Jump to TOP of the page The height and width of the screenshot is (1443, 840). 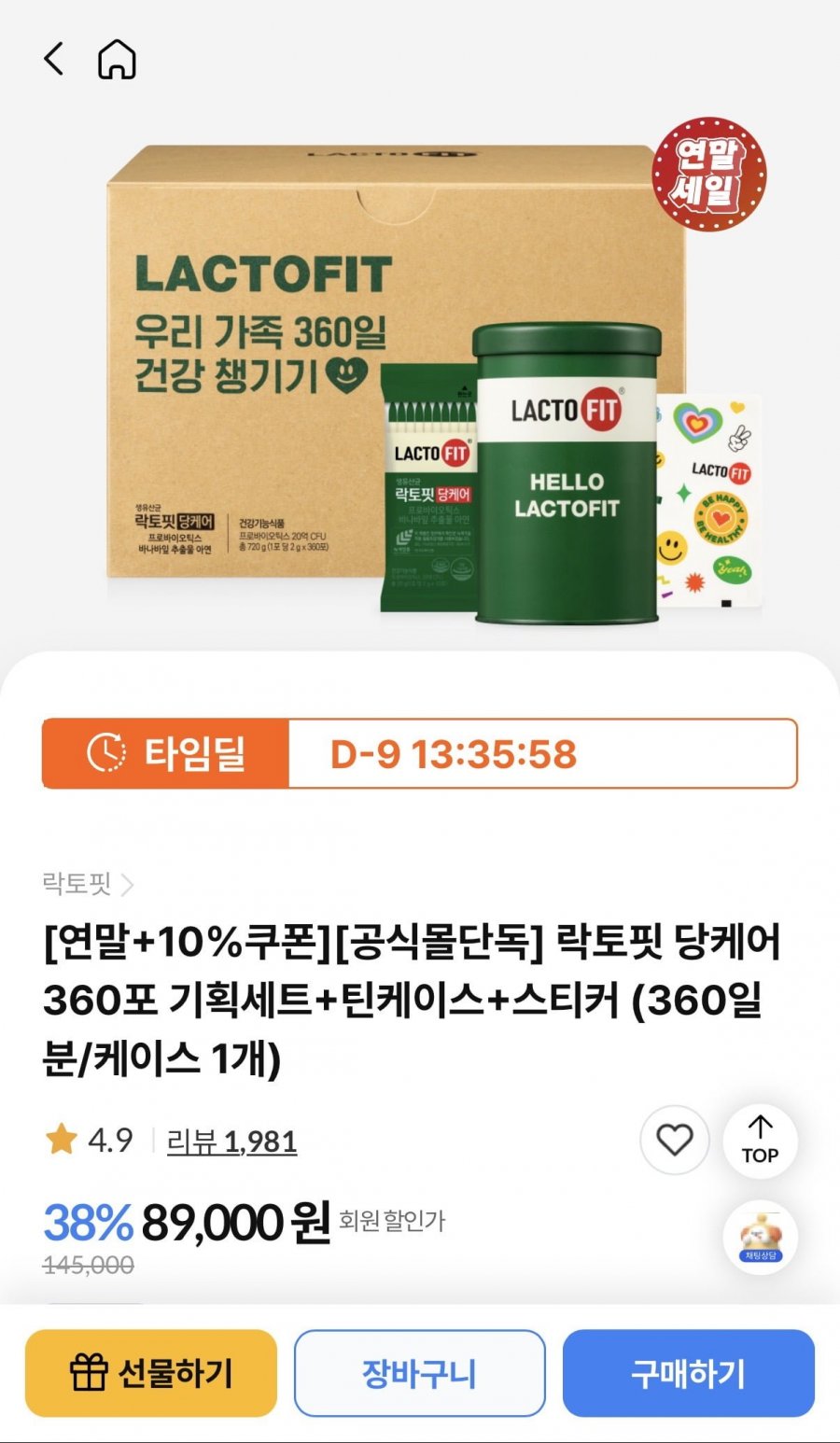pyautogui.click(x=760, y=1141)
